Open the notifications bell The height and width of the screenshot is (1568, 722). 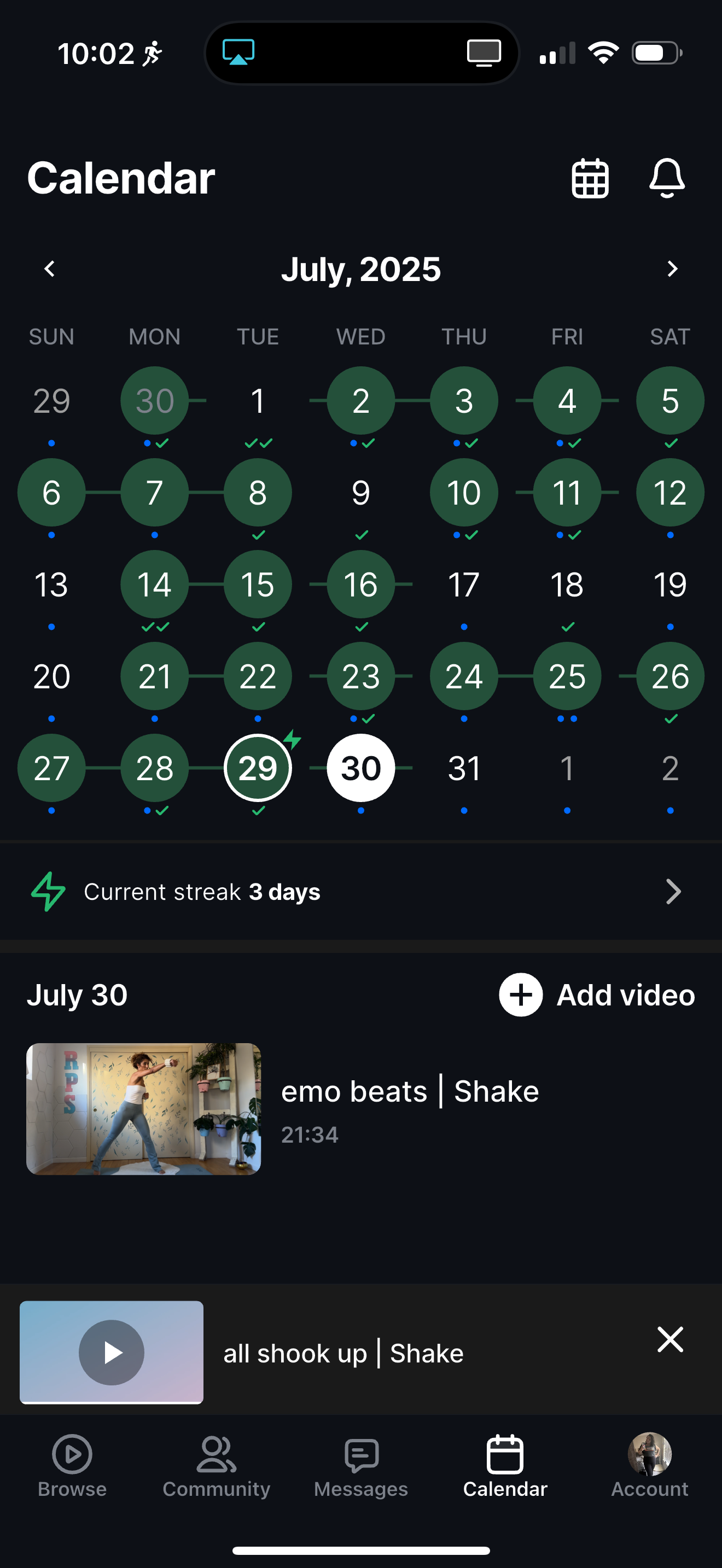(667, 178)
